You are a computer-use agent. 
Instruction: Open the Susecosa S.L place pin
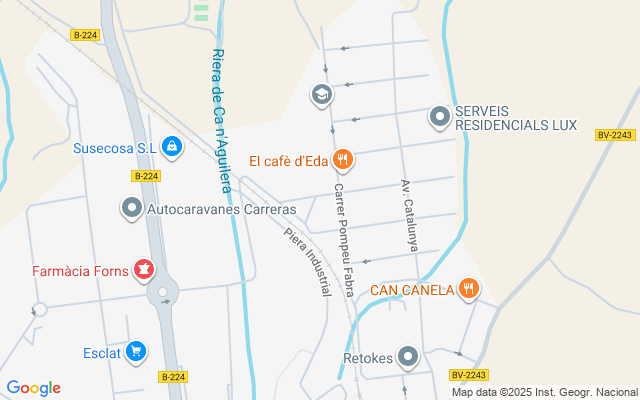click(172, 147)
